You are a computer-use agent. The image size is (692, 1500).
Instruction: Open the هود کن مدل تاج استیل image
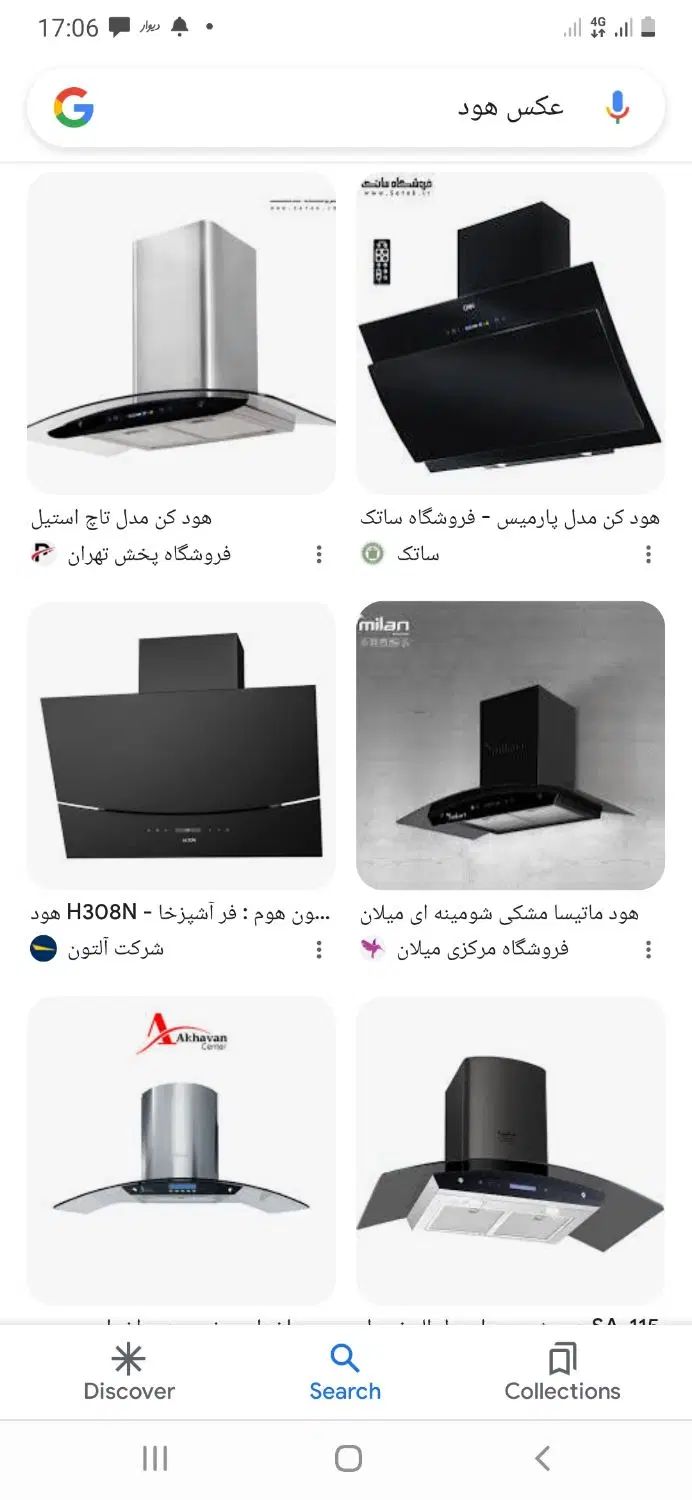(181, 333)
